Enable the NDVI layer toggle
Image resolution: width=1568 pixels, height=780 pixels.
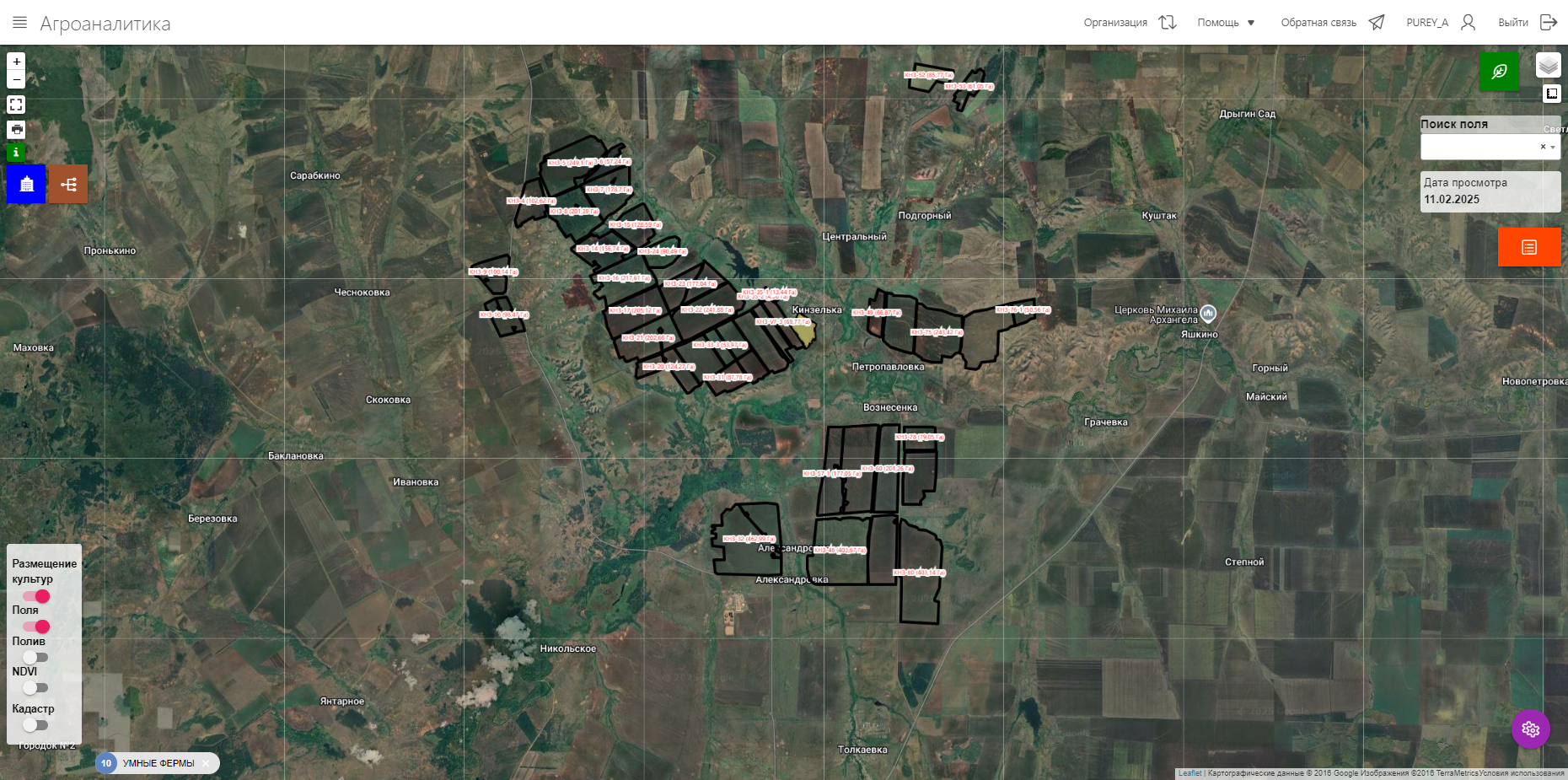point(35,688)
